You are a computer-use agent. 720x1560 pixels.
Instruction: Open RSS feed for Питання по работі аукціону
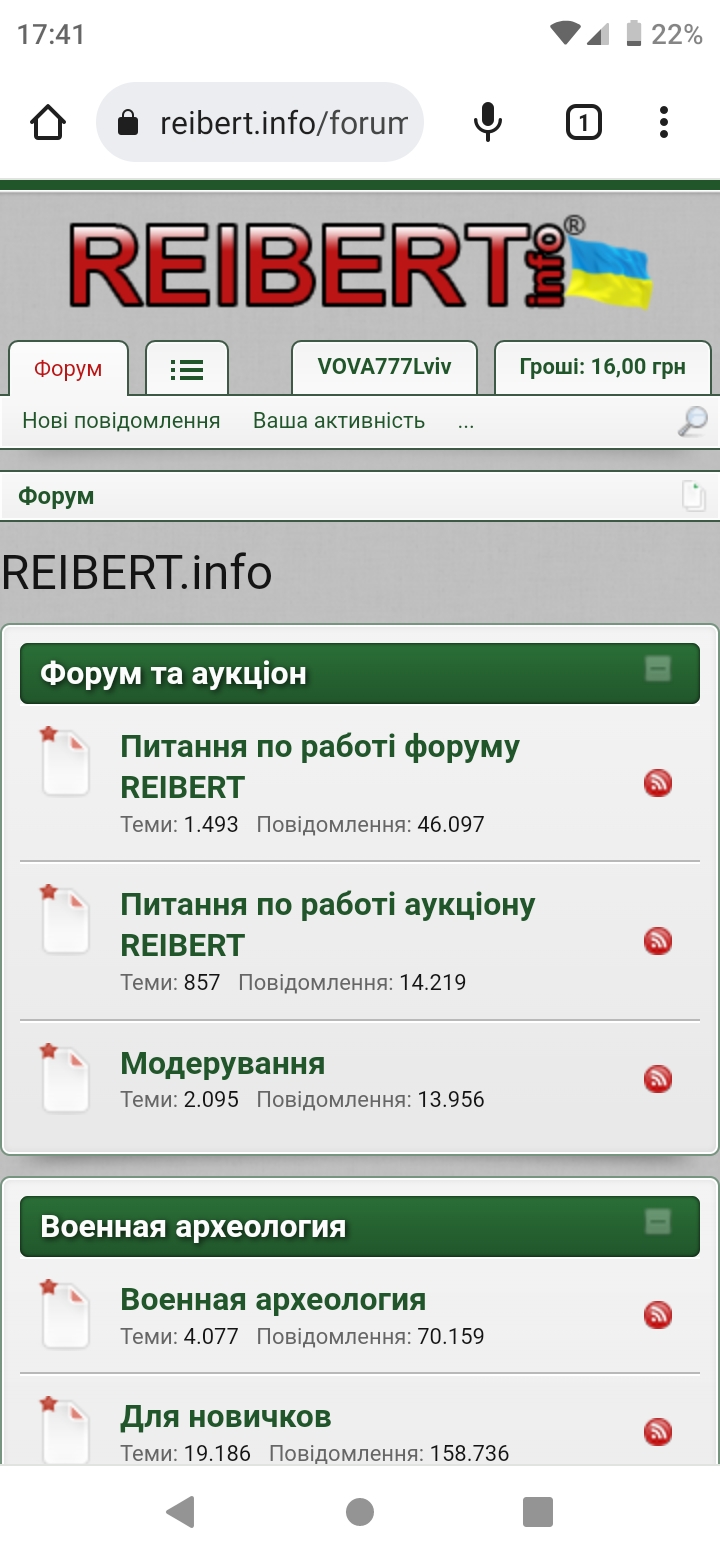pyautogui.click(x=658, y=941)
